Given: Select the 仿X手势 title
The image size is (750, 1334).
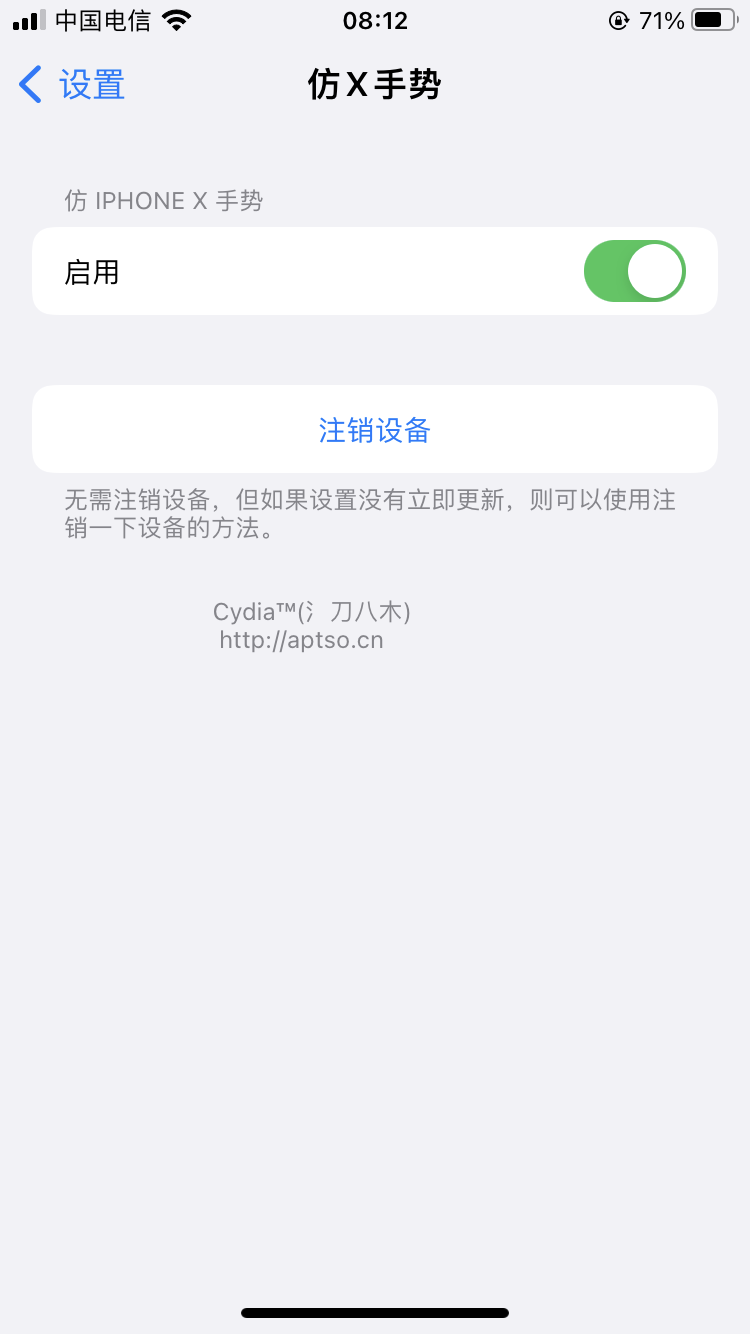Looking at the screenshot, I should tap(374, 86).
